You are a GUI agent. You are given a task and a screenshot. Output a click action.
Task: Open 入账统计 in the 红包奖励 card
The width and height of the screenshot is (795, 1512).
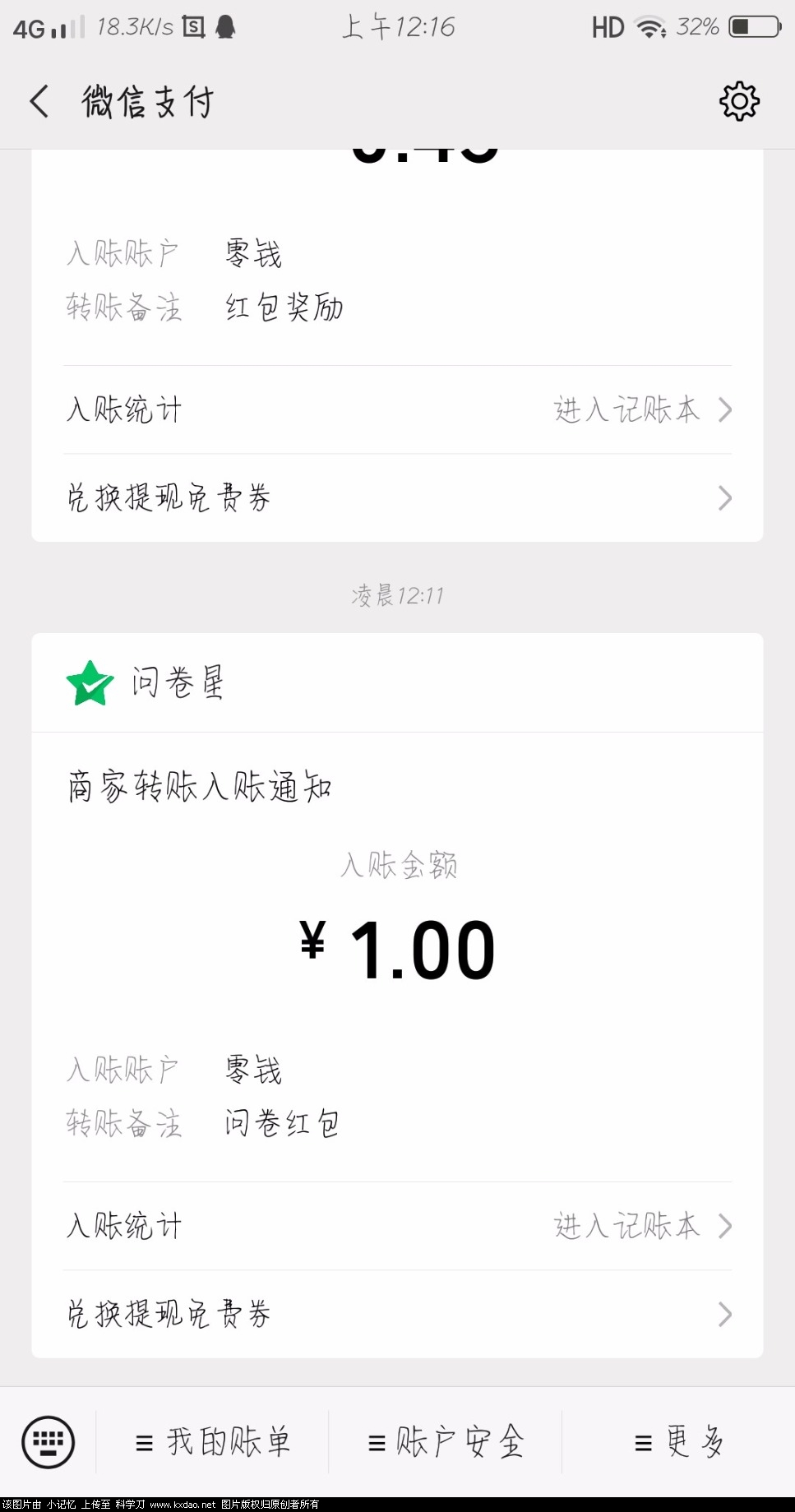[x=397, y=409]
